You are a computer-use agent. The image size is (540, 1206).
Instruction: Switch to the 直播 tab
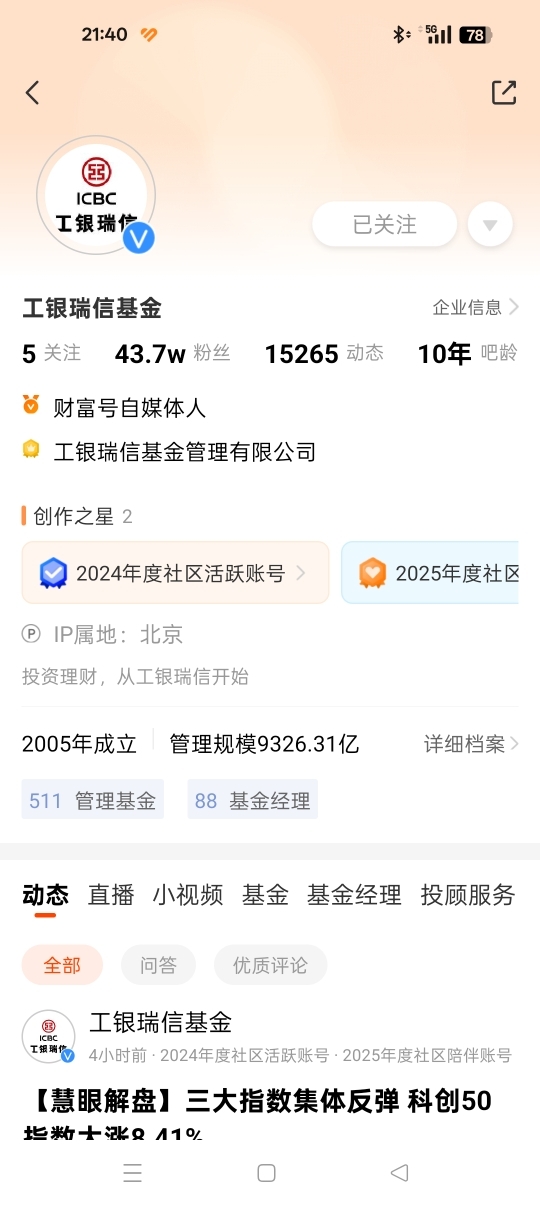[x=111, y=894]
